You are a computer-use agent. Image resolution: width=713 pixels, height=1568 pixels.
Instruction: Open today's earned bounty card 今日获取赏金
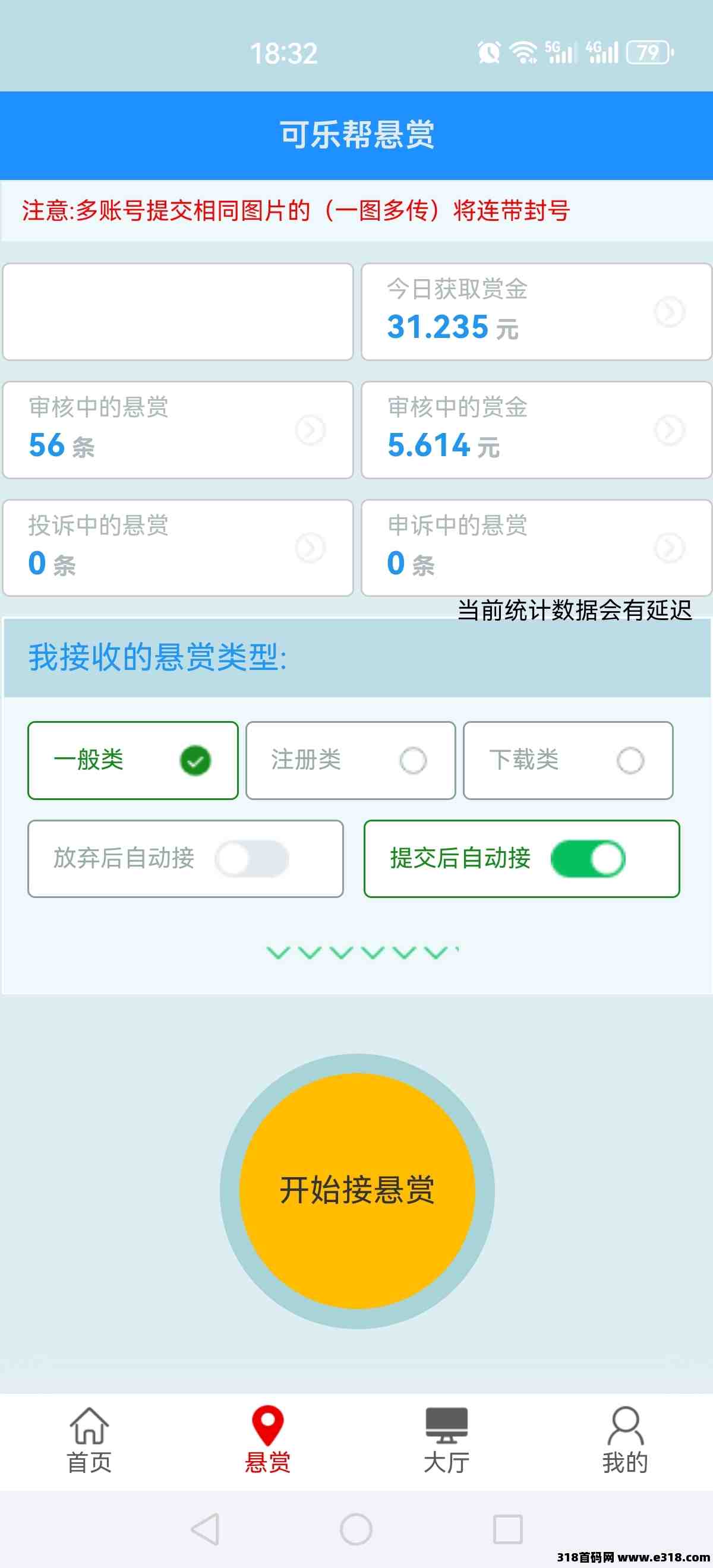point(537,312)
